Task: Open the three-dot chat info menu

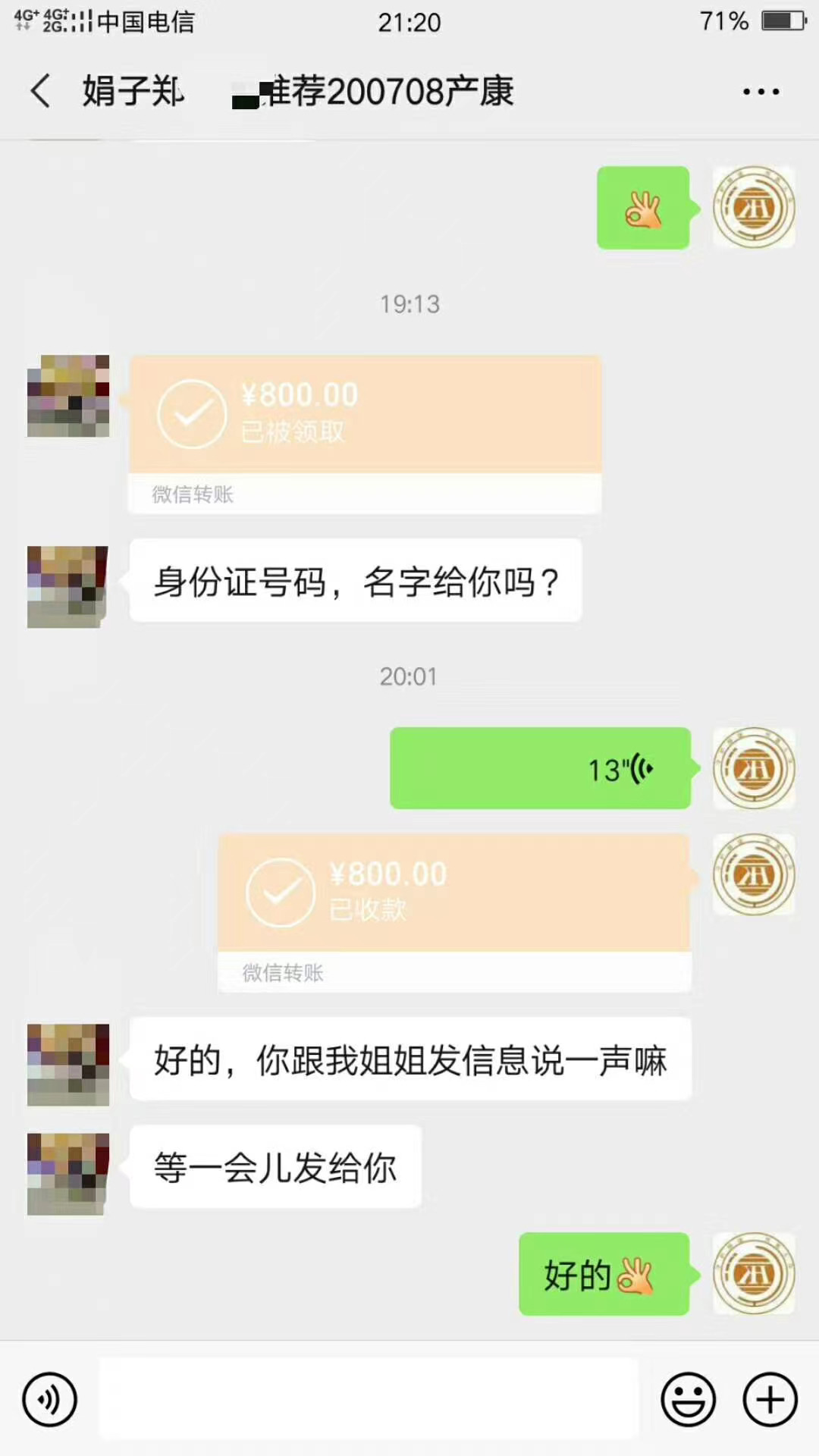Action: pos(761,92)
